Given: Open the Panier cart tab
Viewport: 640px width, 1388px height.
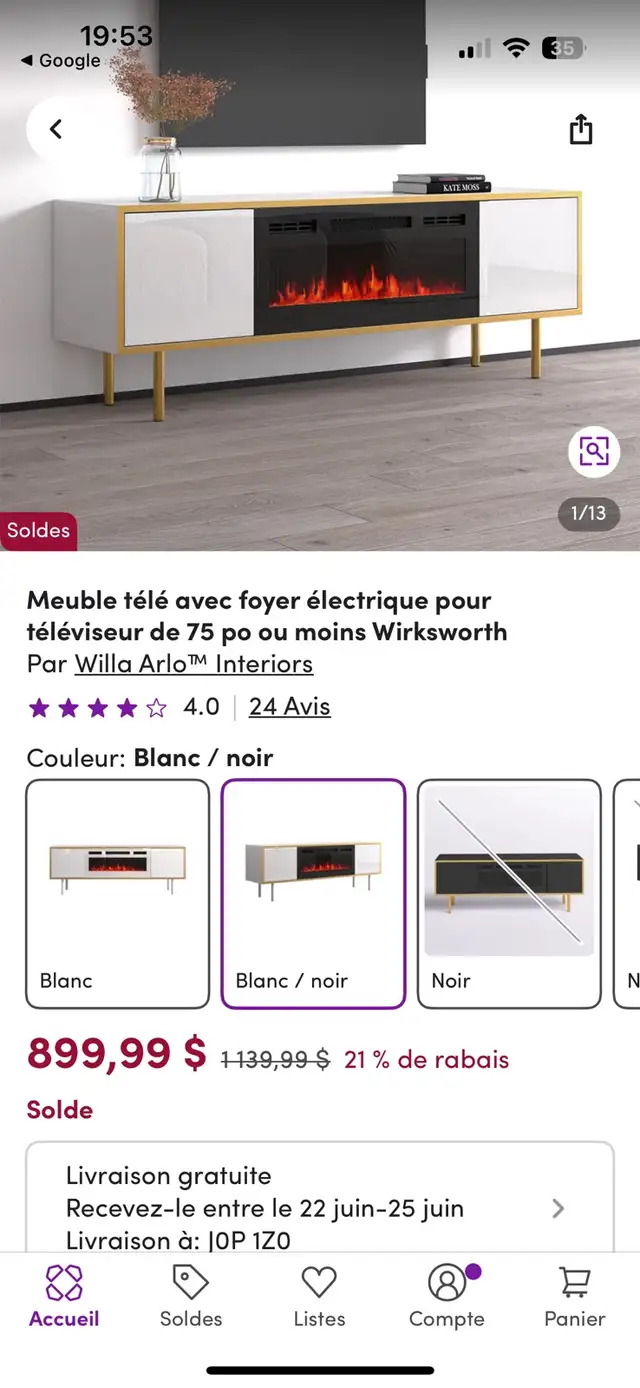Looking at the screenshot, I should 575,1296.
